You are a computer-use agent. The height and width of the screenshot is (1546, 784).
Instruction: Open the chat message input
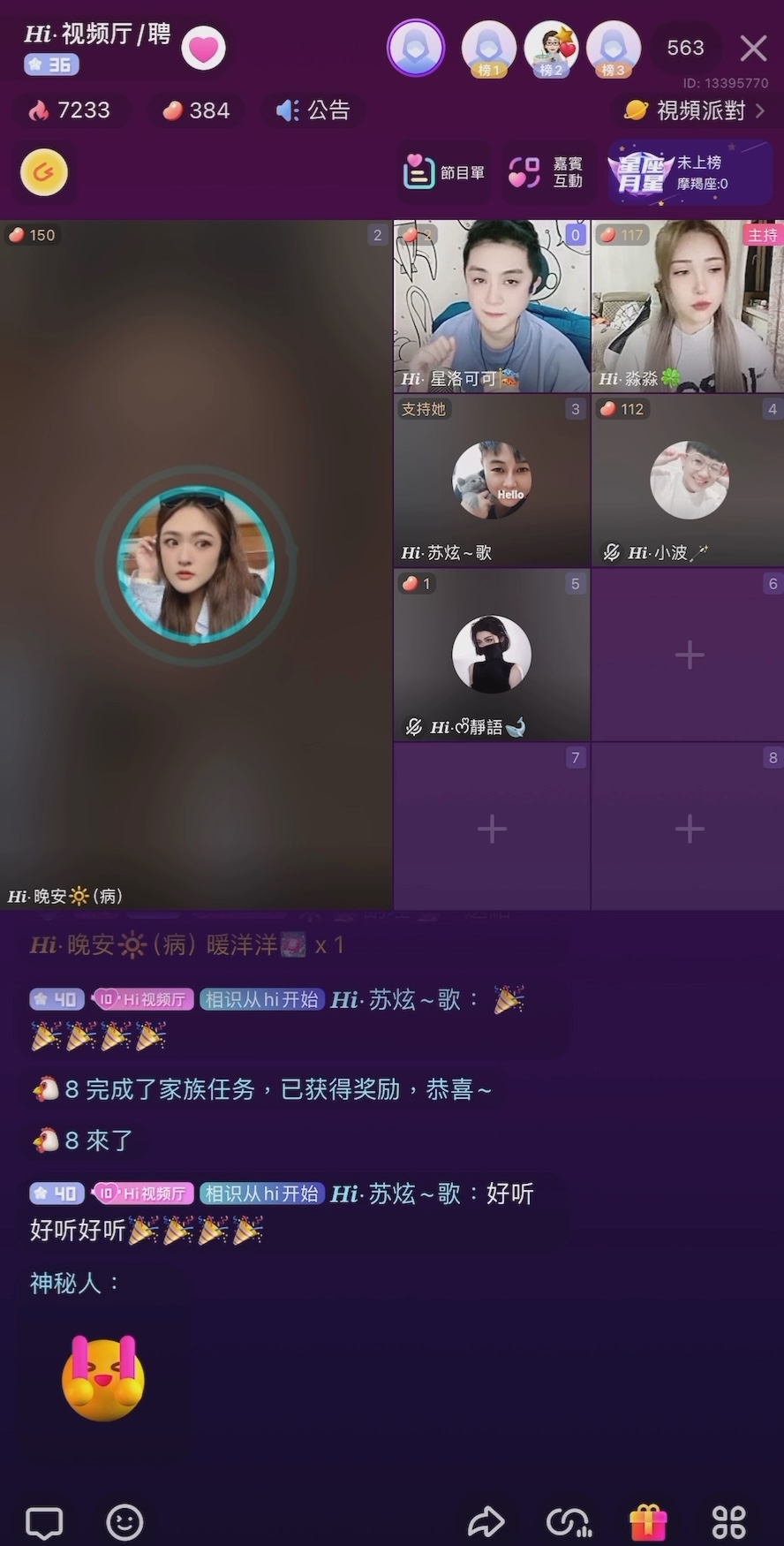(x=44, y=1522)
